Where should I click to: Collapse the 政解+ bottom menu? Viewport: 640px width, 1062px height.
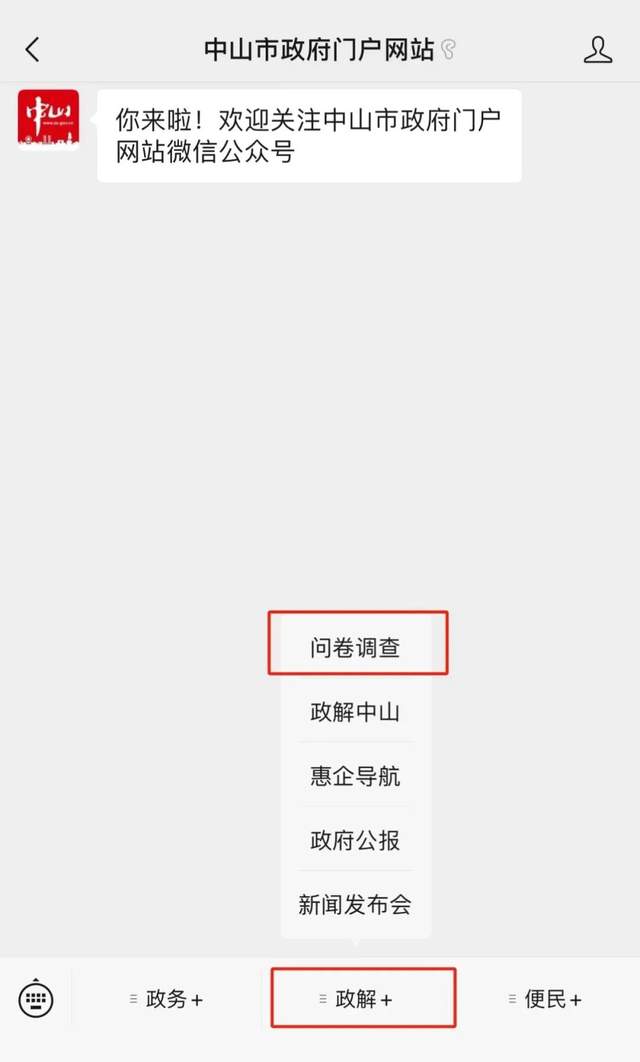356,998
